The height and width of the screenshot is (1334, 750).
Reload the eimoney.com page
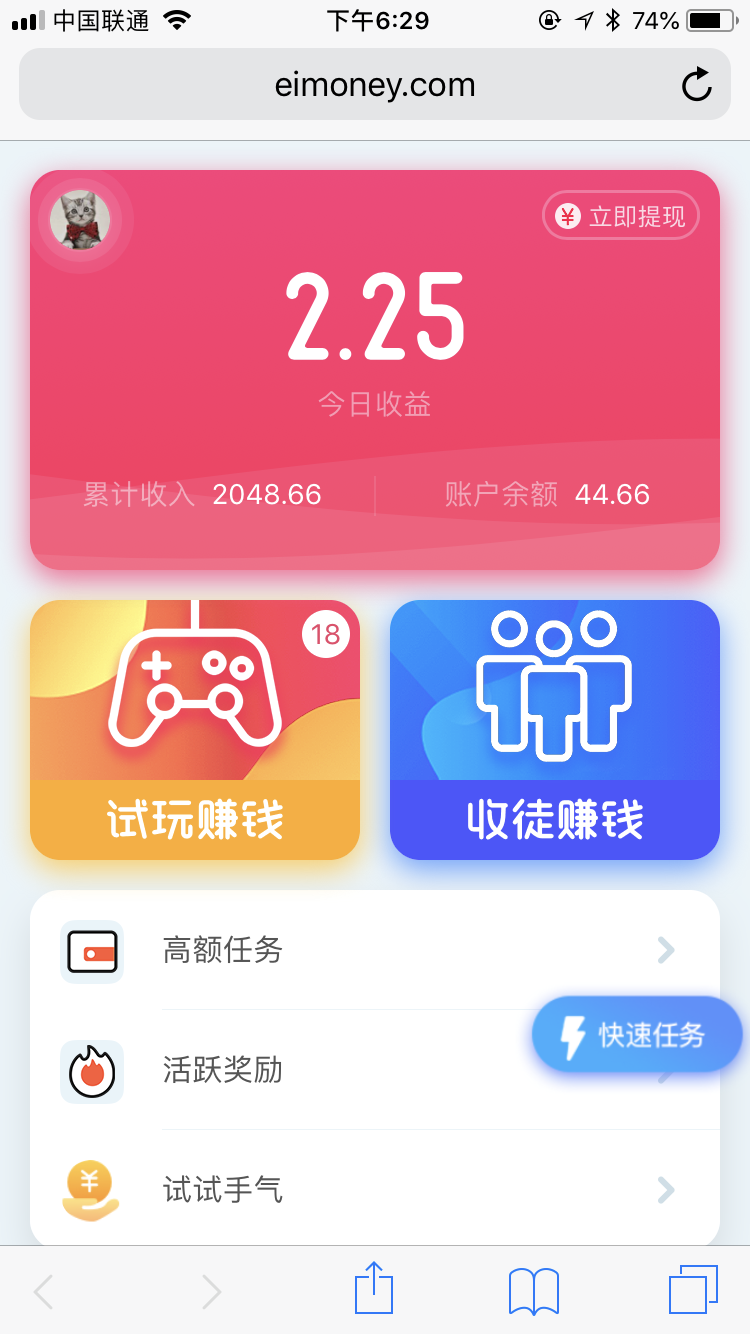click(698, 84)
